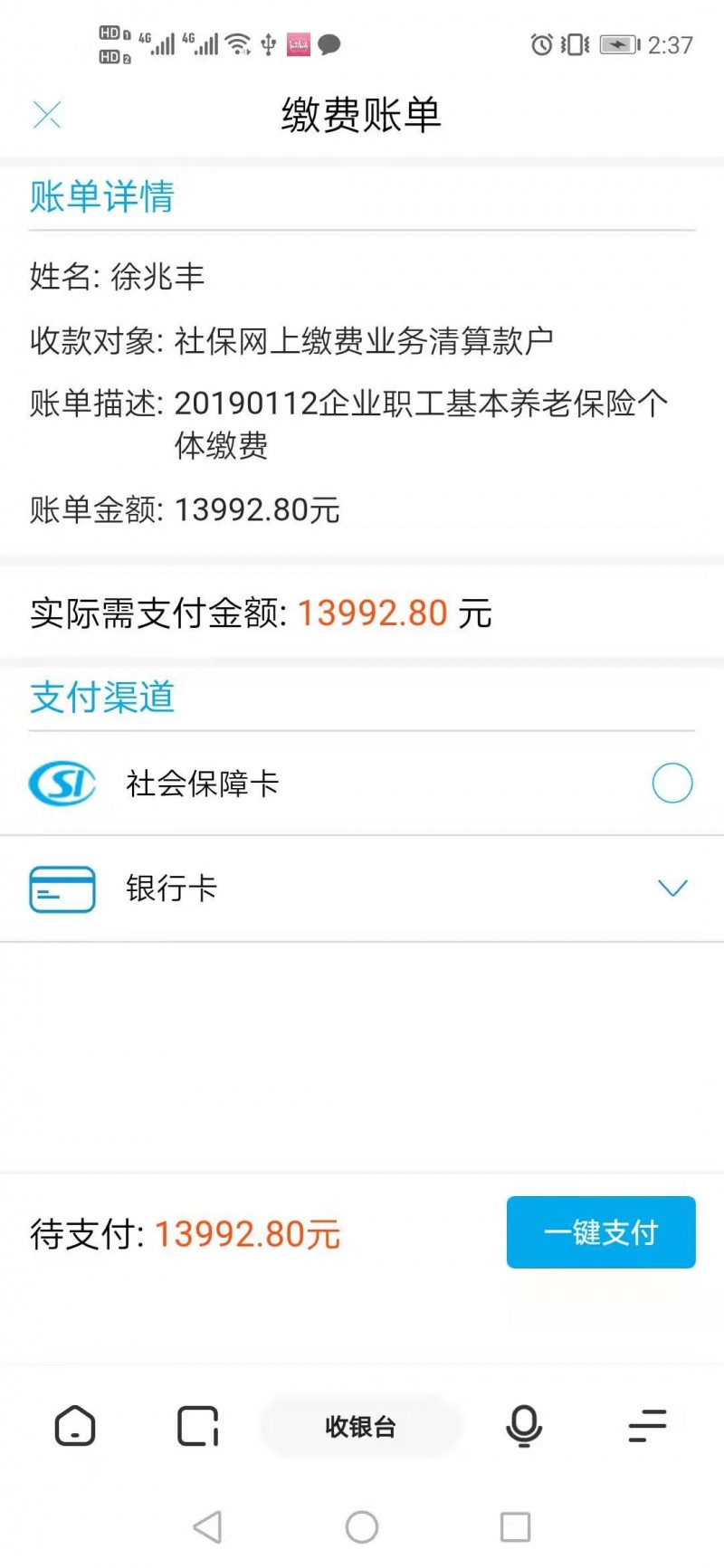Tap the 一键支付 button
The image size is (724, 1568).
[601, 1232]
